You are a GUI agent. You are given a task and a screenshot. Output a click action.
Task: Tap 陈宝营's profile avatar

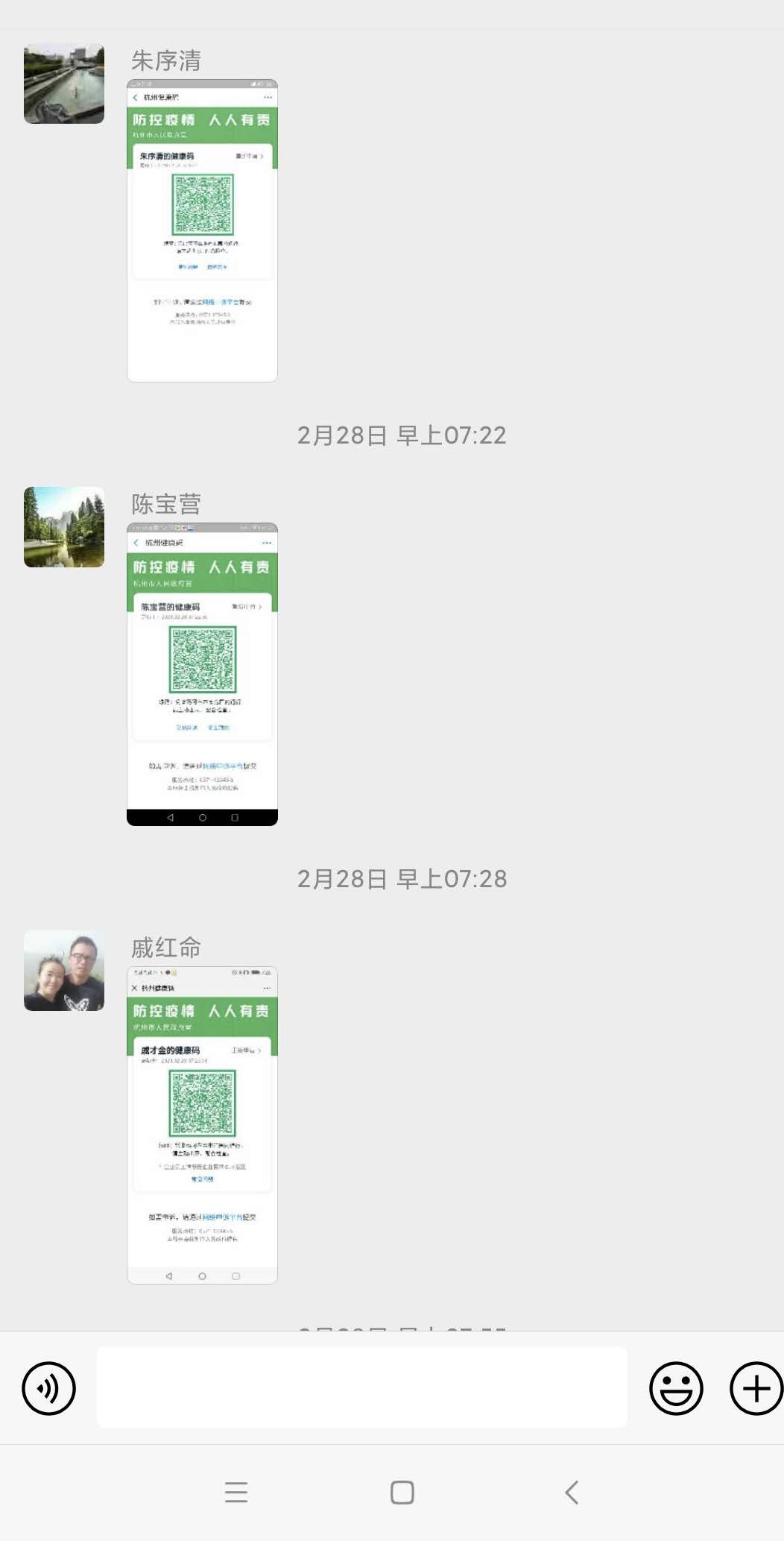pos(64,527)
